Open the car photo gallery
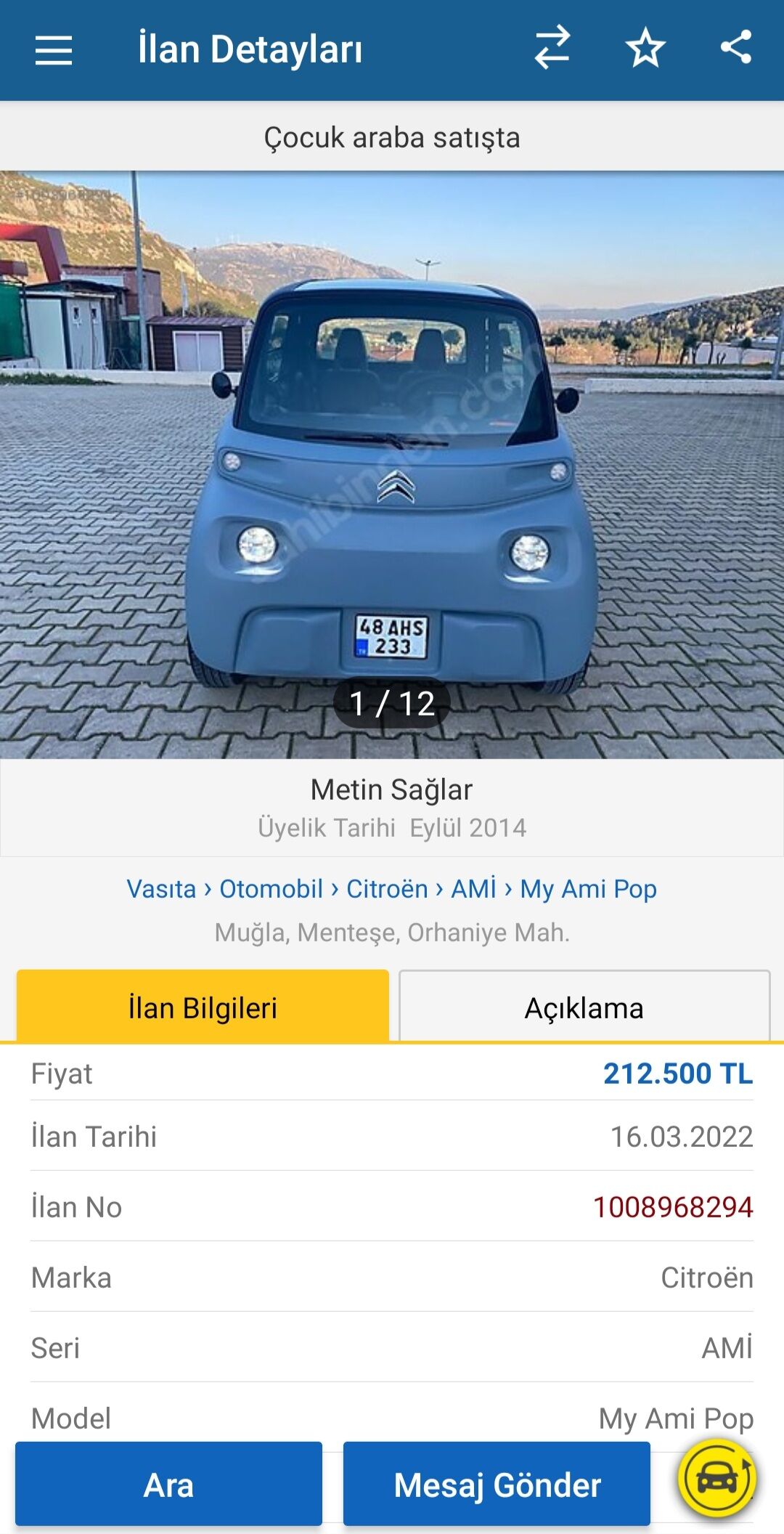Screen dimensions: 784x1534 click(392, 465)
